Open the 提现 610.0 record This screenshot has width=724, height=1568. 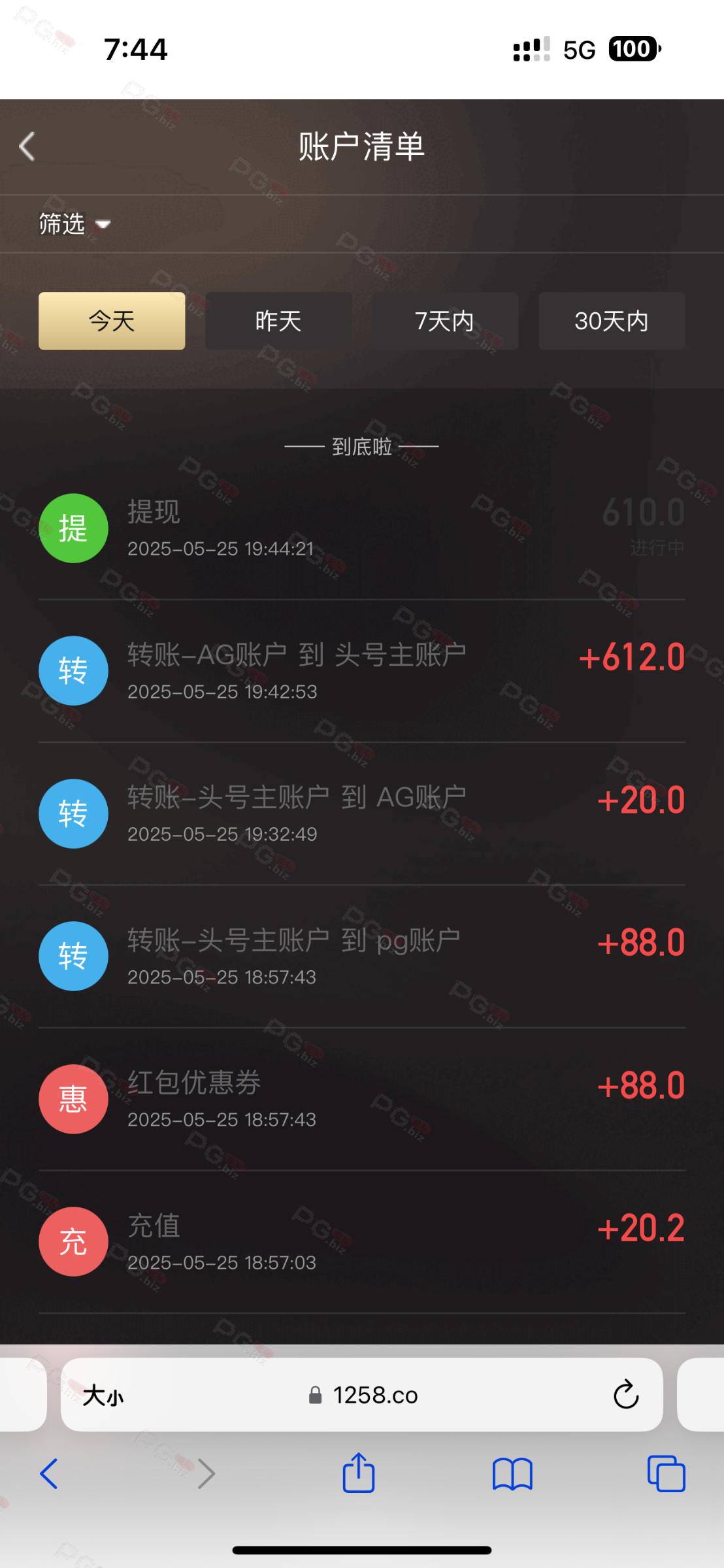[x=362, y=529]
